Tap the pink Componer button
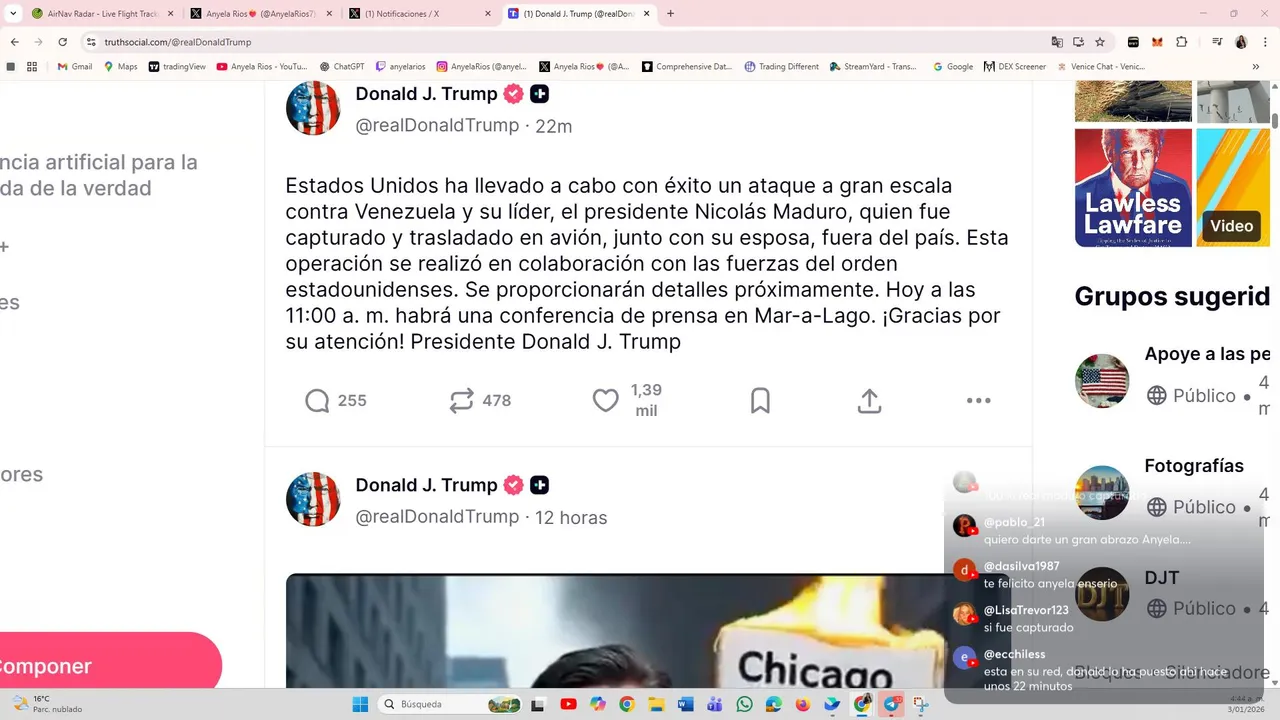This screenshot has width=1280, height=720. pos(100,666)
